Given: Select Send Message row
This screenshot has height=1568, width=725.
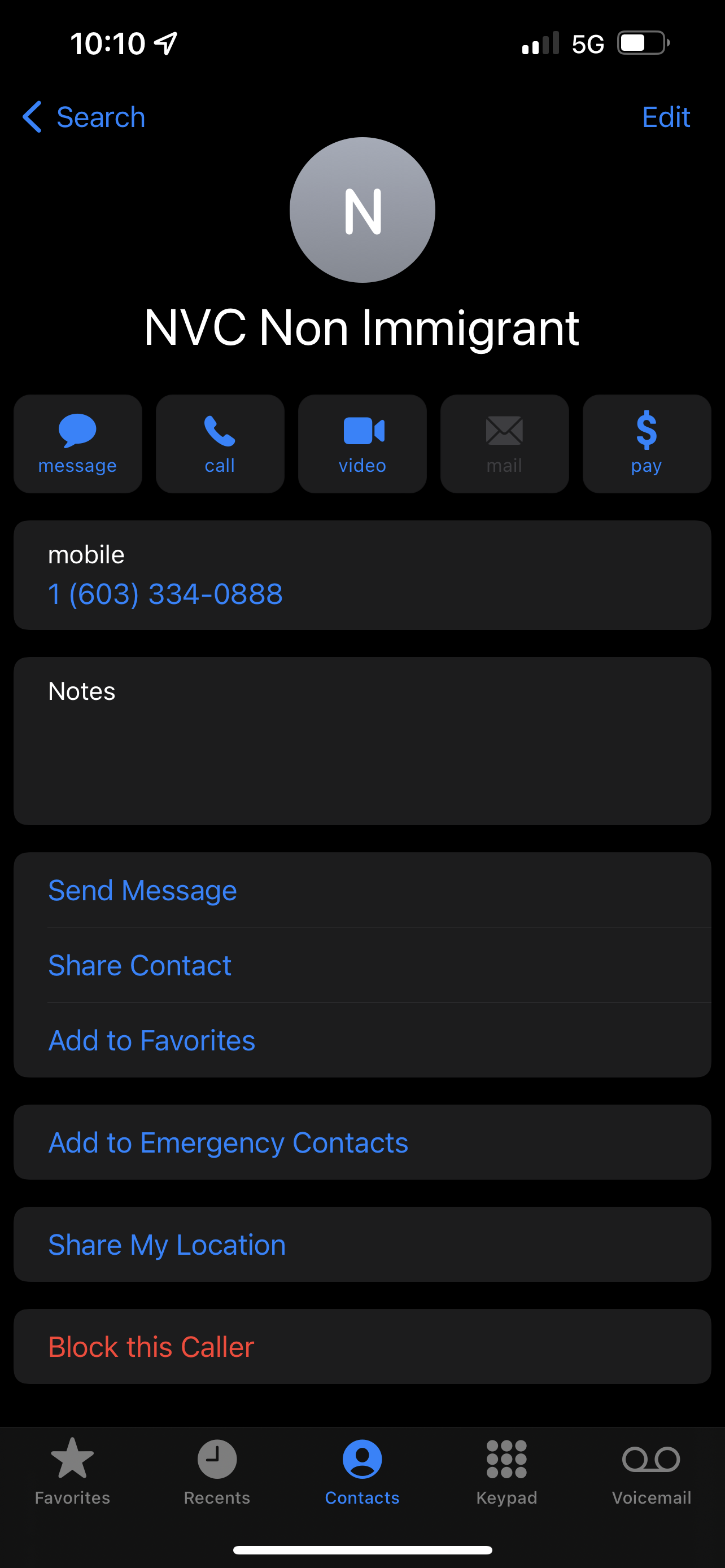Looking at the screenshot, I should click(x=362, y=890).
